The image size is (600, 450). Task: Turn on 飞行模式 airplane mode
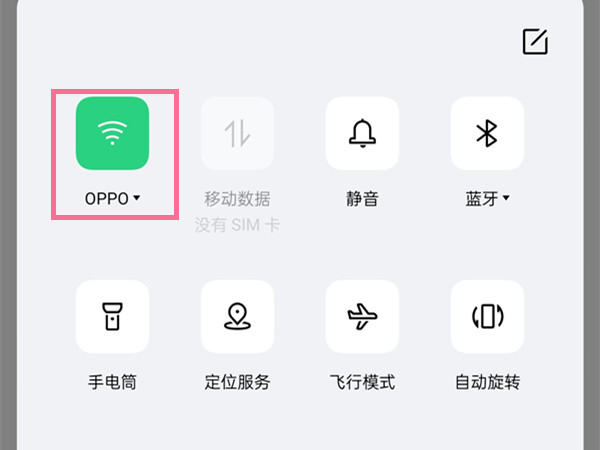pos(362,316)
